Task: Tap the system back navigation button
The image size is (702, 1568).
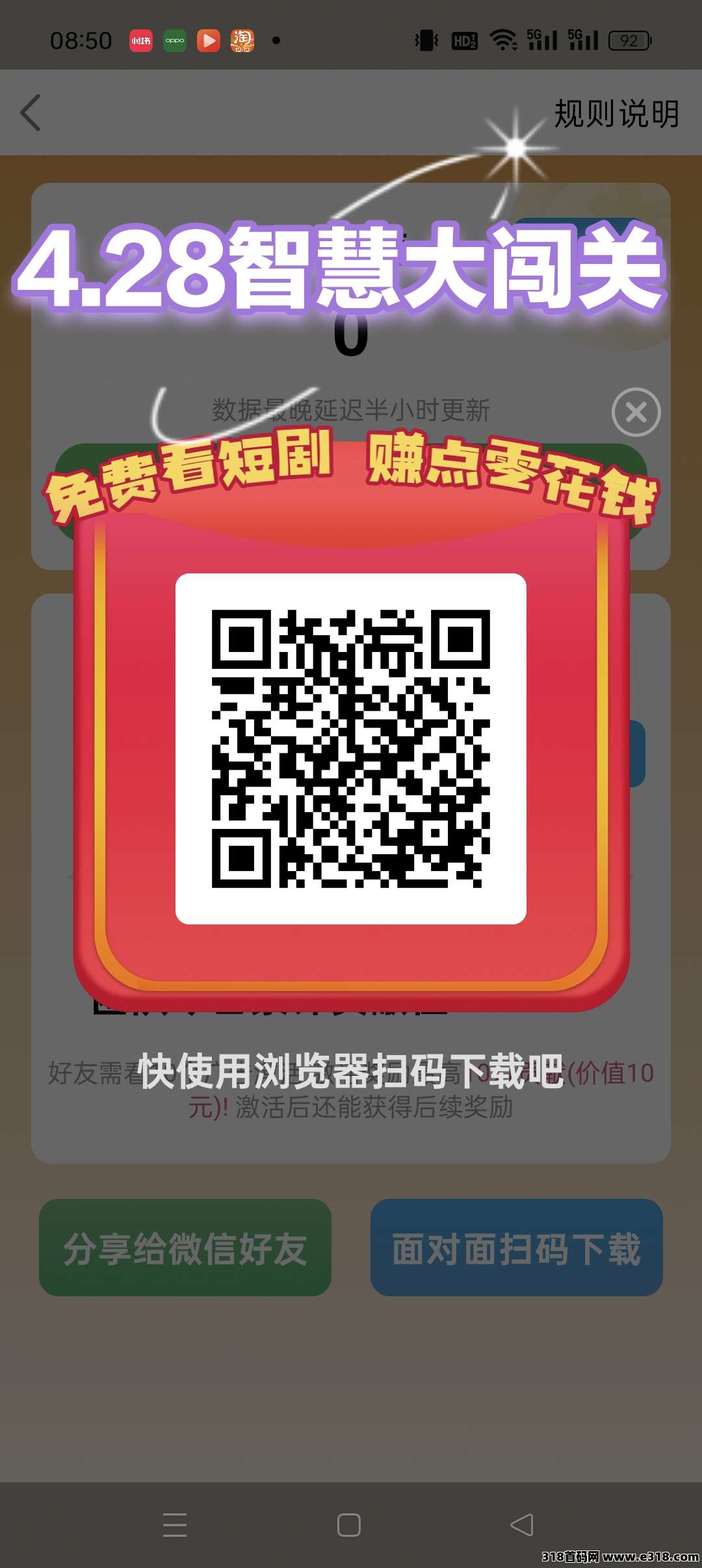Action: coord(522,1525)
